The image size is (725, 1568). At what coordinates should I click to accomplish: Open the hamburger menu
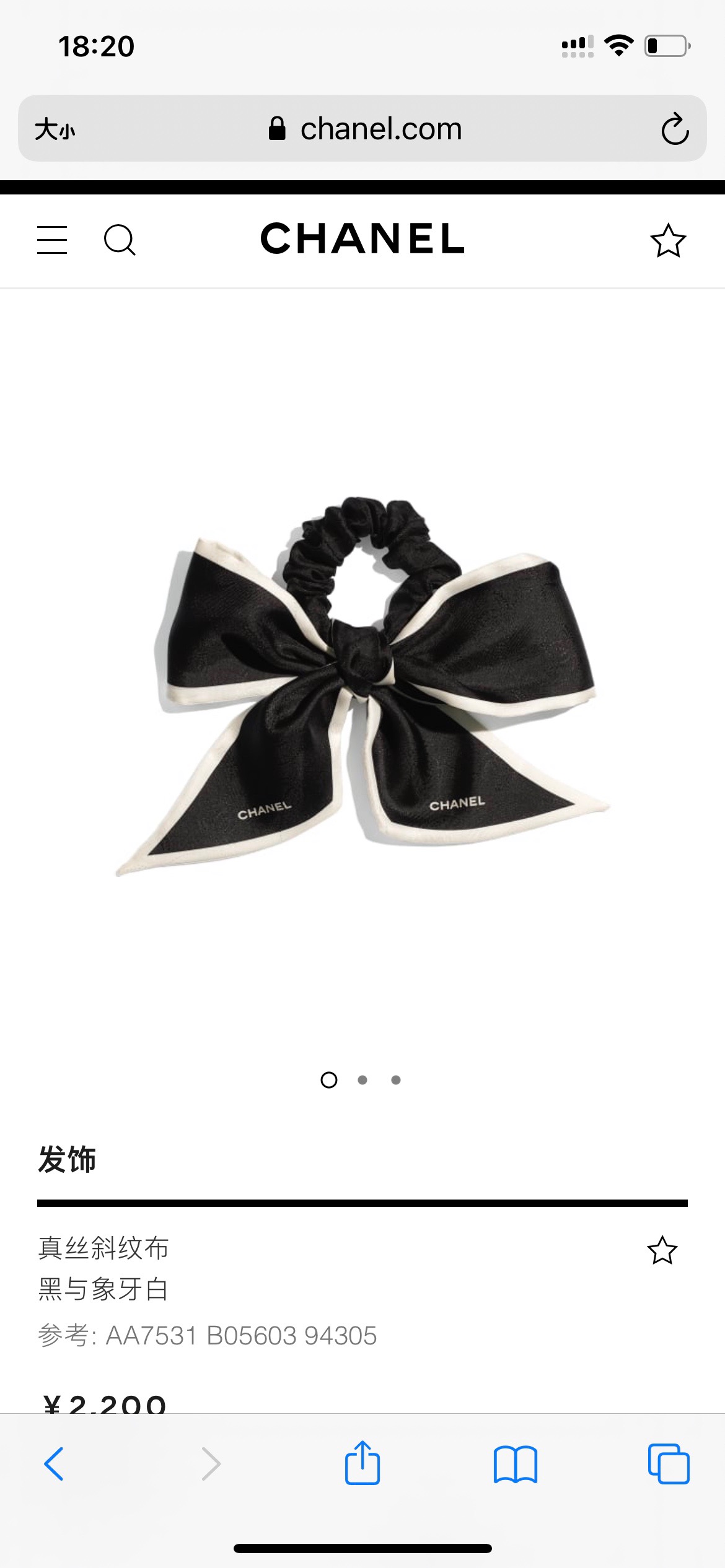(52, 240)
